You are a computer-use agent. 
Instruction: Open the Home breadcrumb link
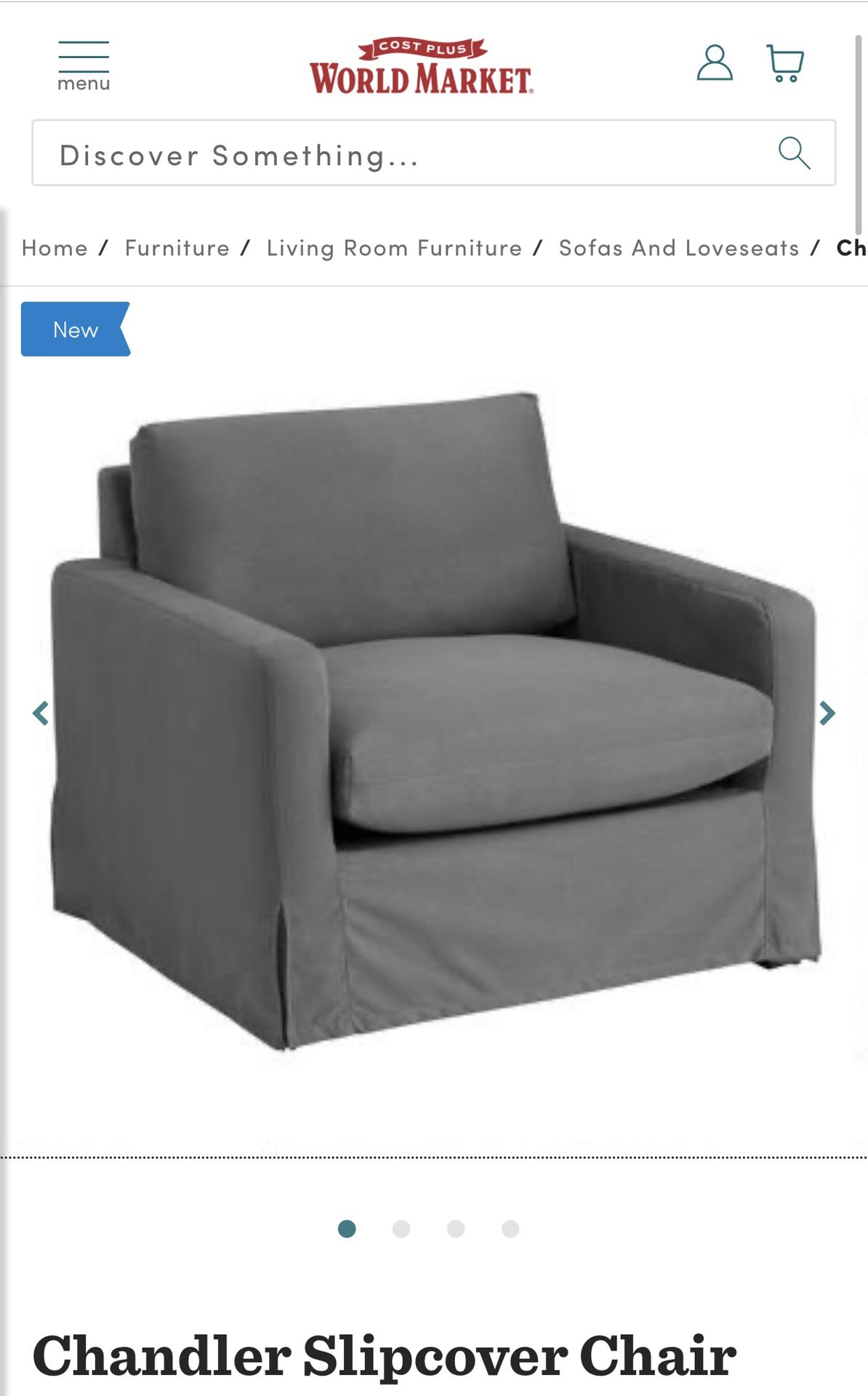[x=55, y=248]
